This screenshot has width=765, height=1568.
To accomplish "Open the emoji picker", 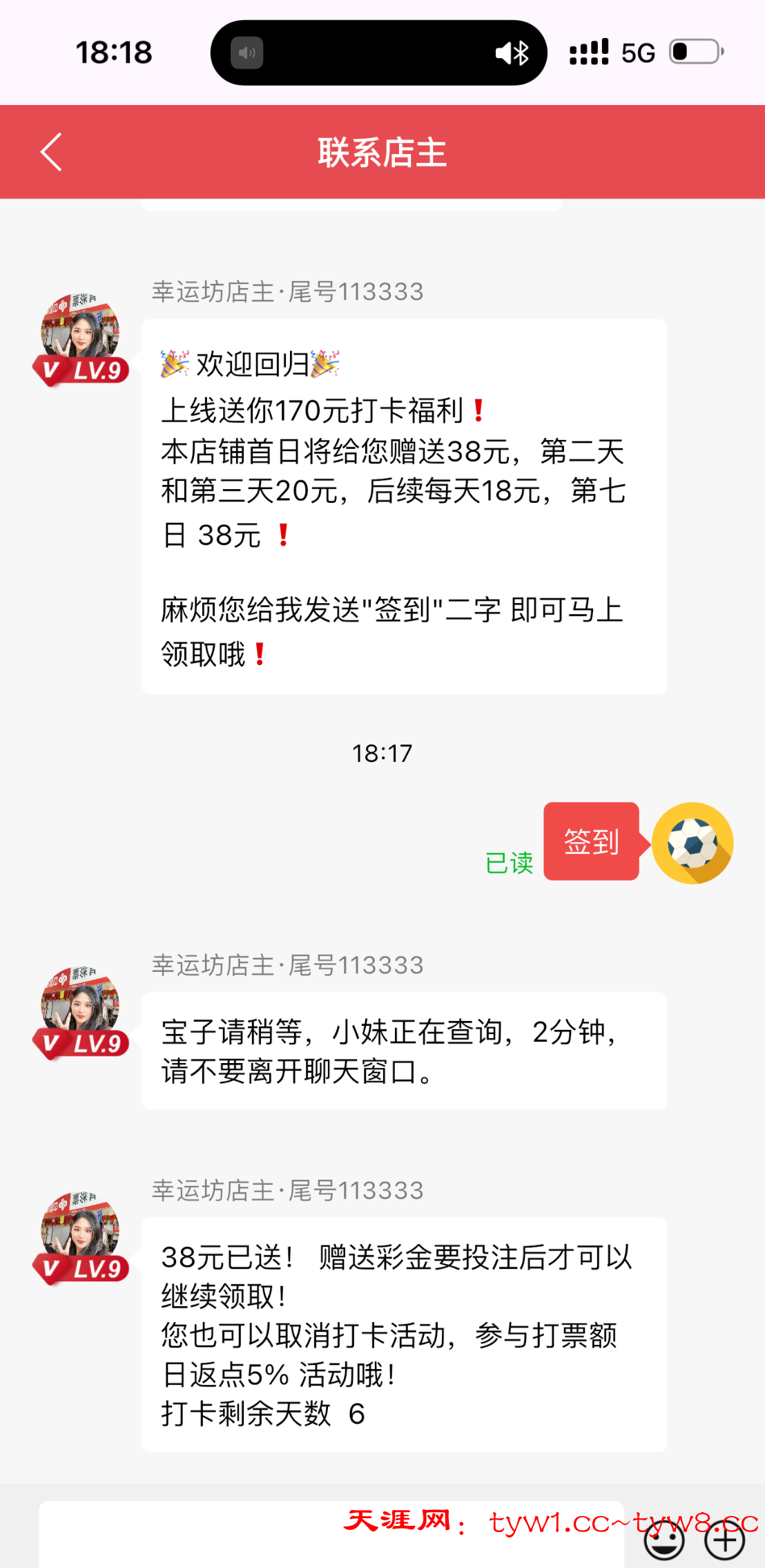I will (x=664, y=1540).
